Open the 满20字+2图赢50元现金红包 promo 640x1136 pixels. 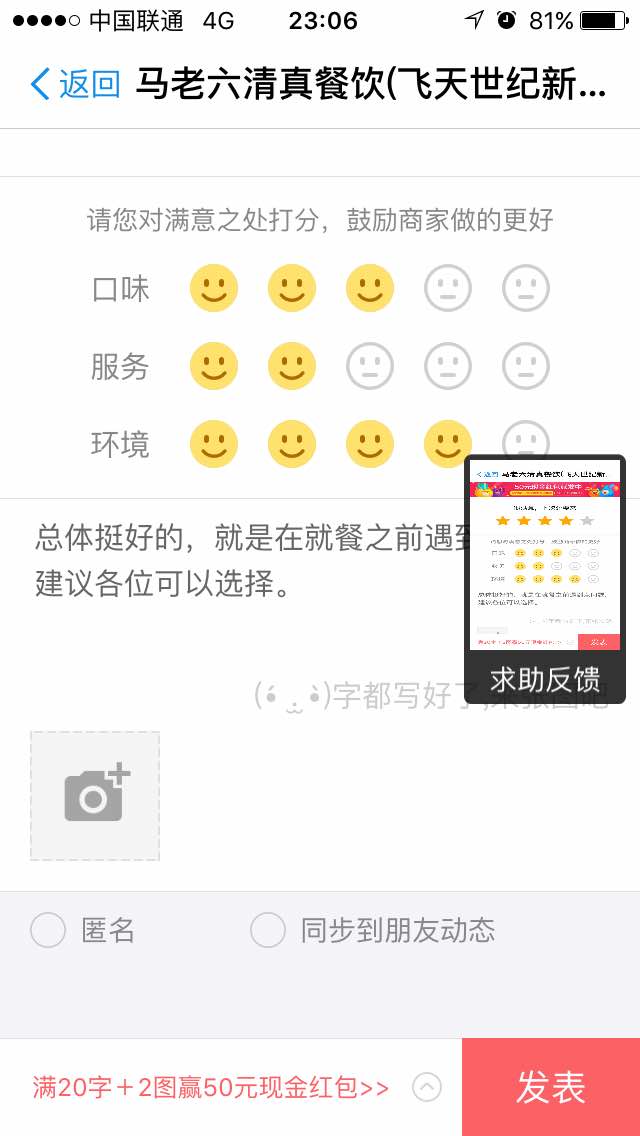[x=210, y=1087]
